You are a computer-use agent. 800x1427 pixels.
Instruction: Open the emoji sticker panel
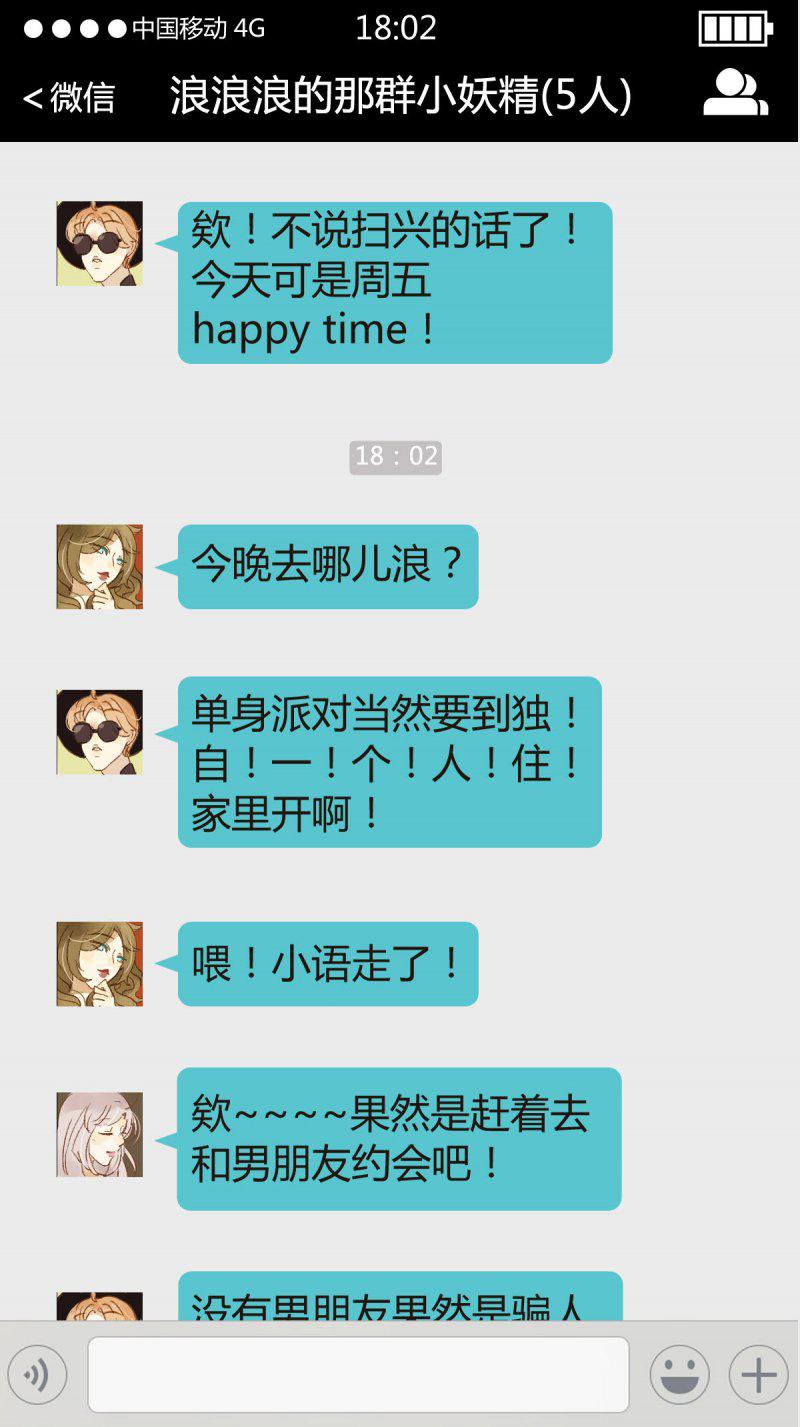click(x=680, y=1375)
